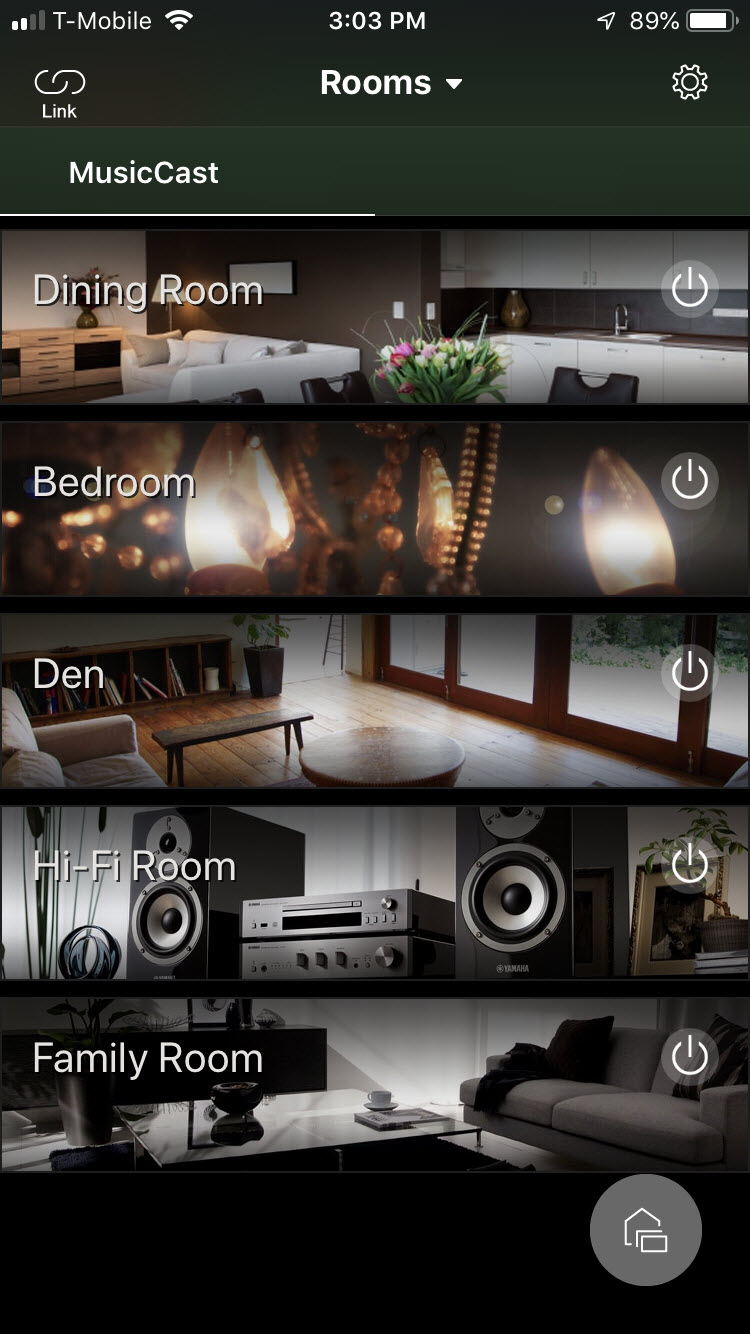Toggle power for Den
The width and height of the screenshot is (750, 1334).
pos(689,673)
